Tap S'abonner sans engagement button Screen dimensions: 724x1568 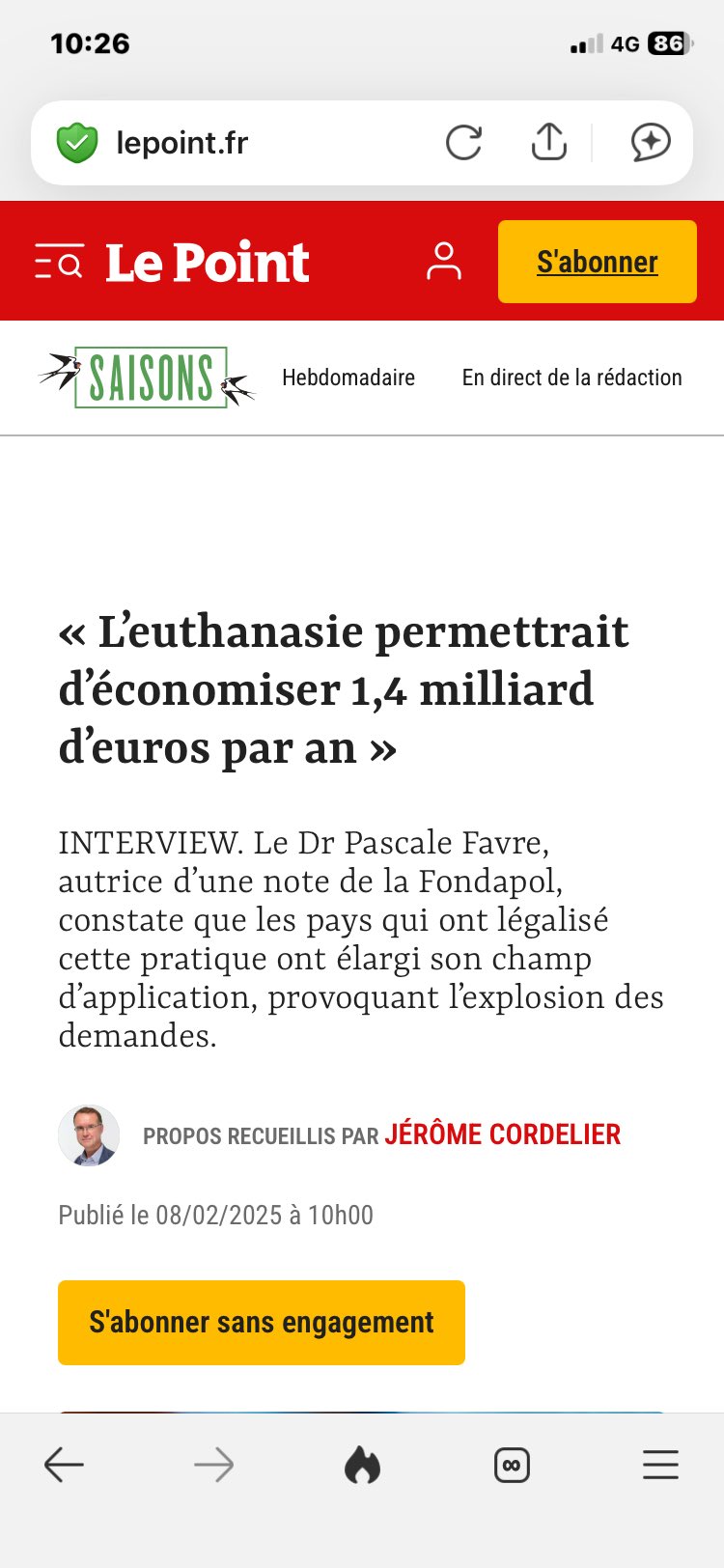(261, 1322)
